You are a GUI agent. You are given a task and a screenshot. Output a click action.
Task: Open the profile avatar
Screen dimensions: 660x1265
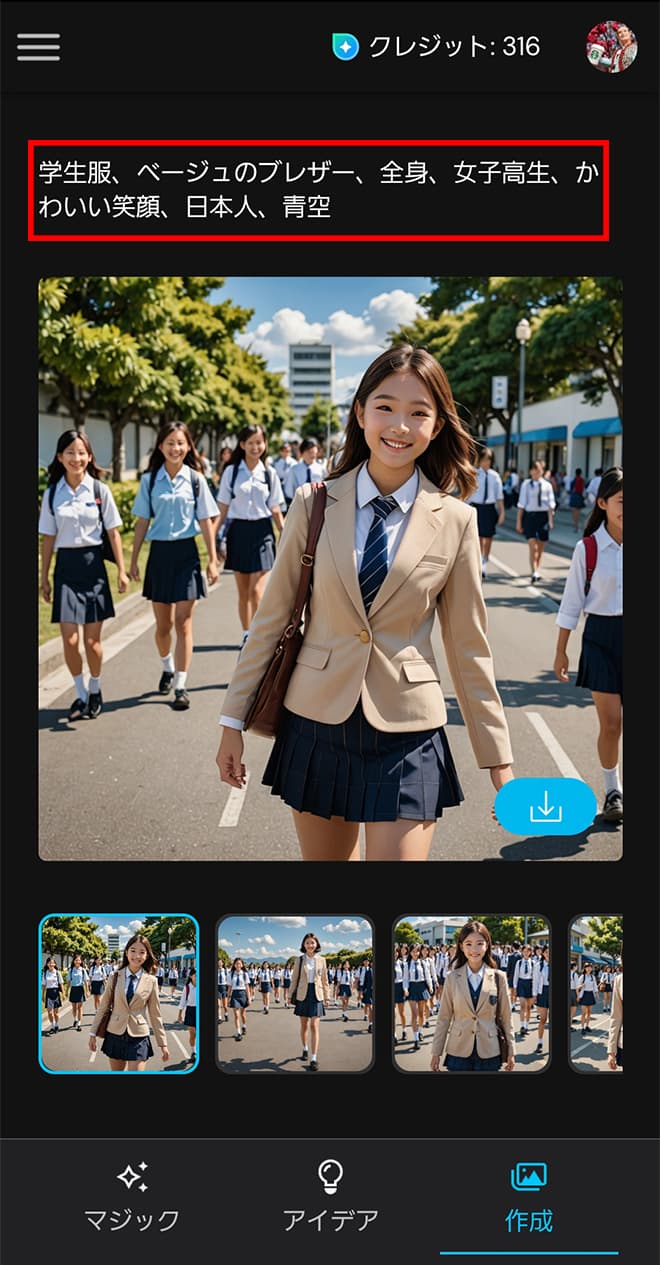[x=611, y=47]
